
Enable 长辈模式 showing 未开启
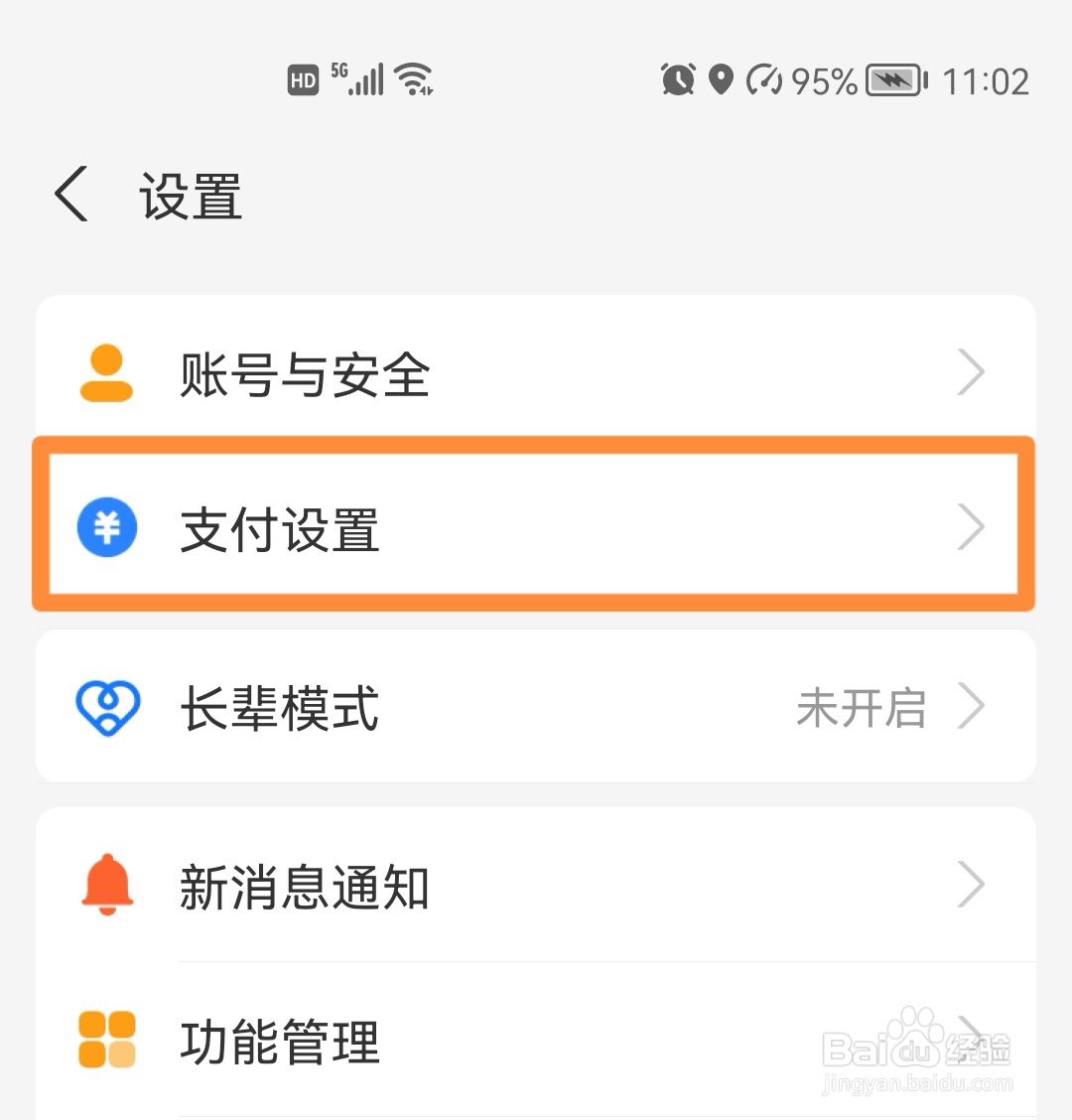tap(860, 707)
